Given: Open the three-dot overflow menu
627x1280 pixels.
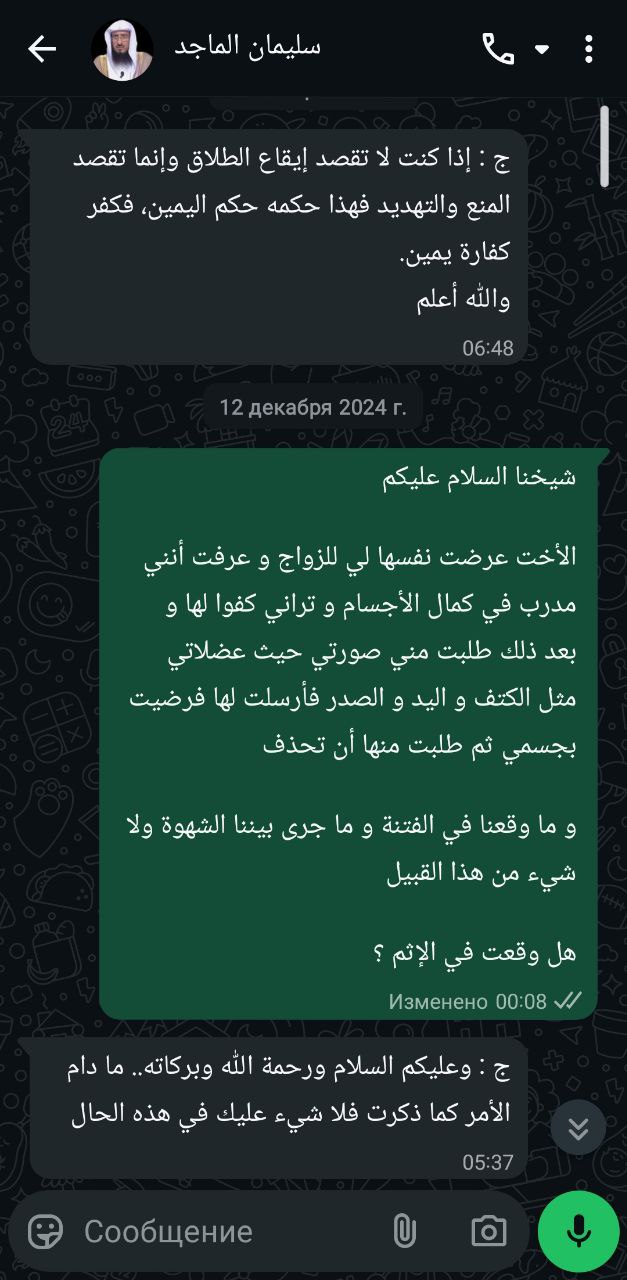Looking at the screenshot, I should click(x=588, y=49).
